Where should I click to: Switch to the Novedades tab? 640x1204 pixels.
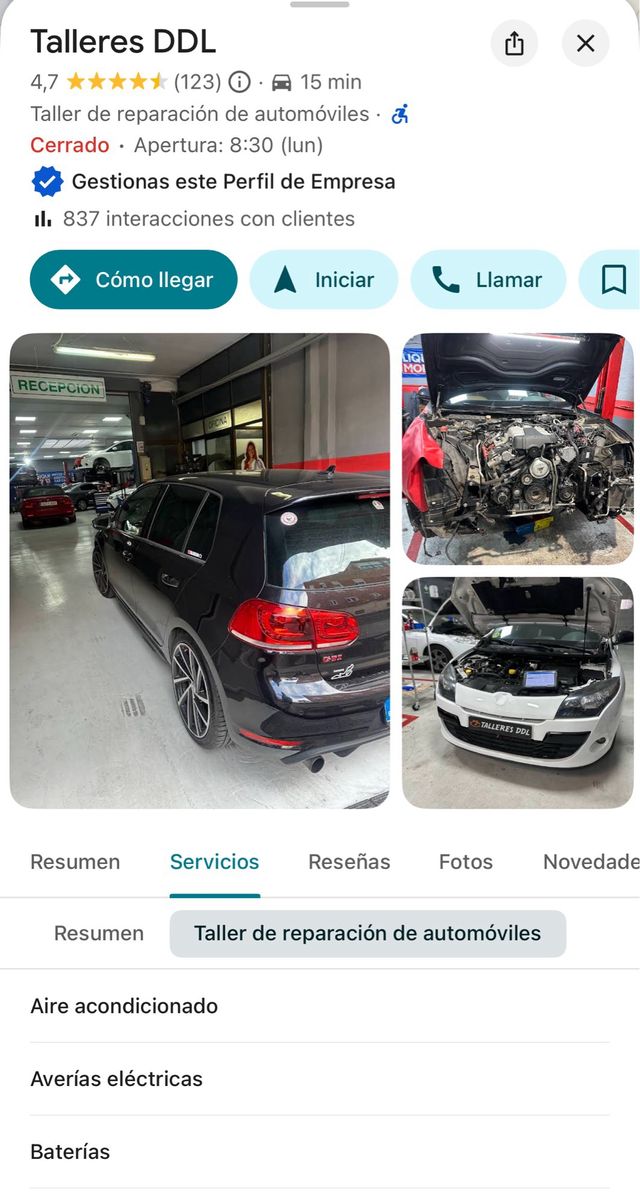(590, 862)
